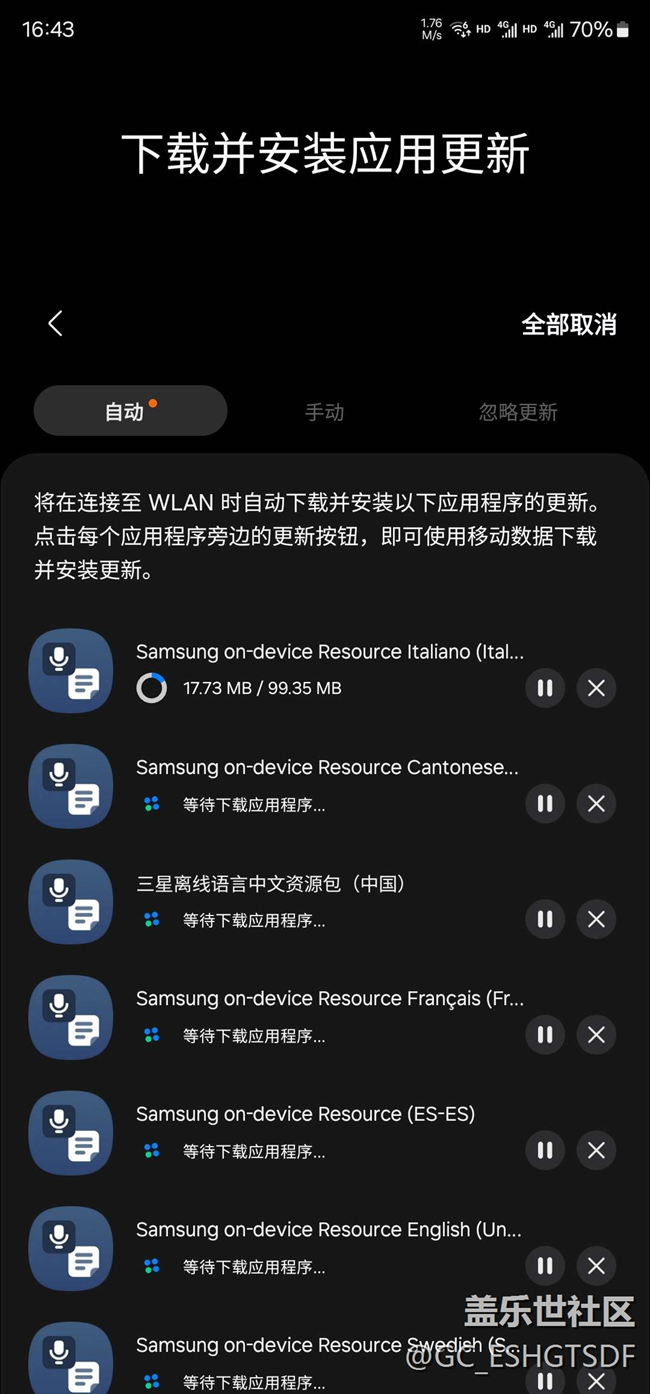Pause the Italiano resource download
650x1394 pixels.
(x=545, y=688)
